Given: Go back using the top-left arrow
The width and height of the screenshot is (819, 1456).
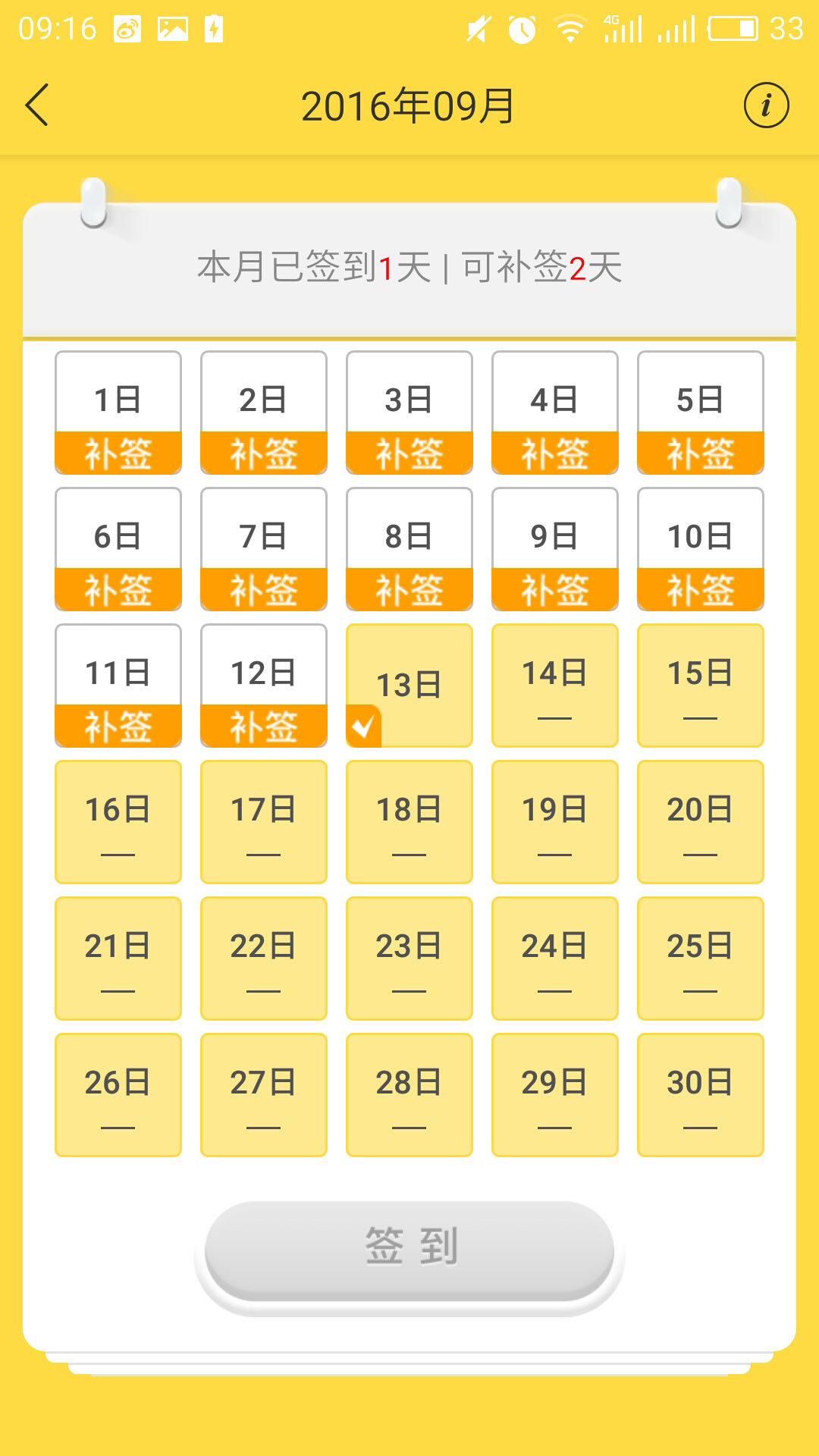Looking at the screenshot, I should tap(38, 105).
